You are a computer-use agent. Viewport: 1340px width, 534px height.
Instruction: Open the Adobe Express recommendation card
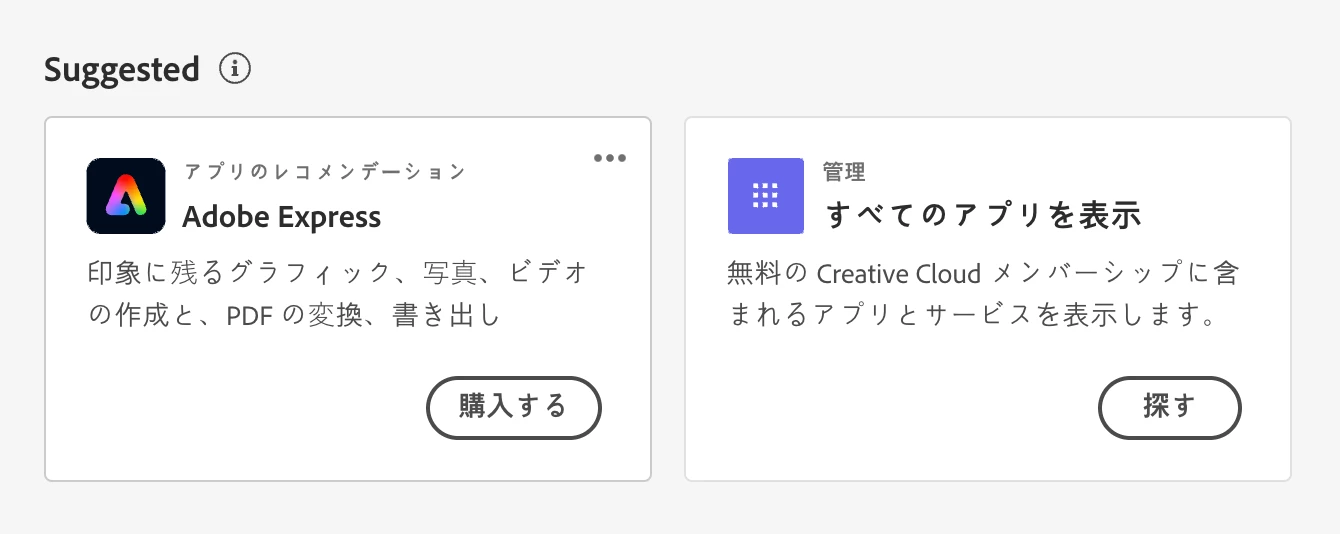coord(281,217)
